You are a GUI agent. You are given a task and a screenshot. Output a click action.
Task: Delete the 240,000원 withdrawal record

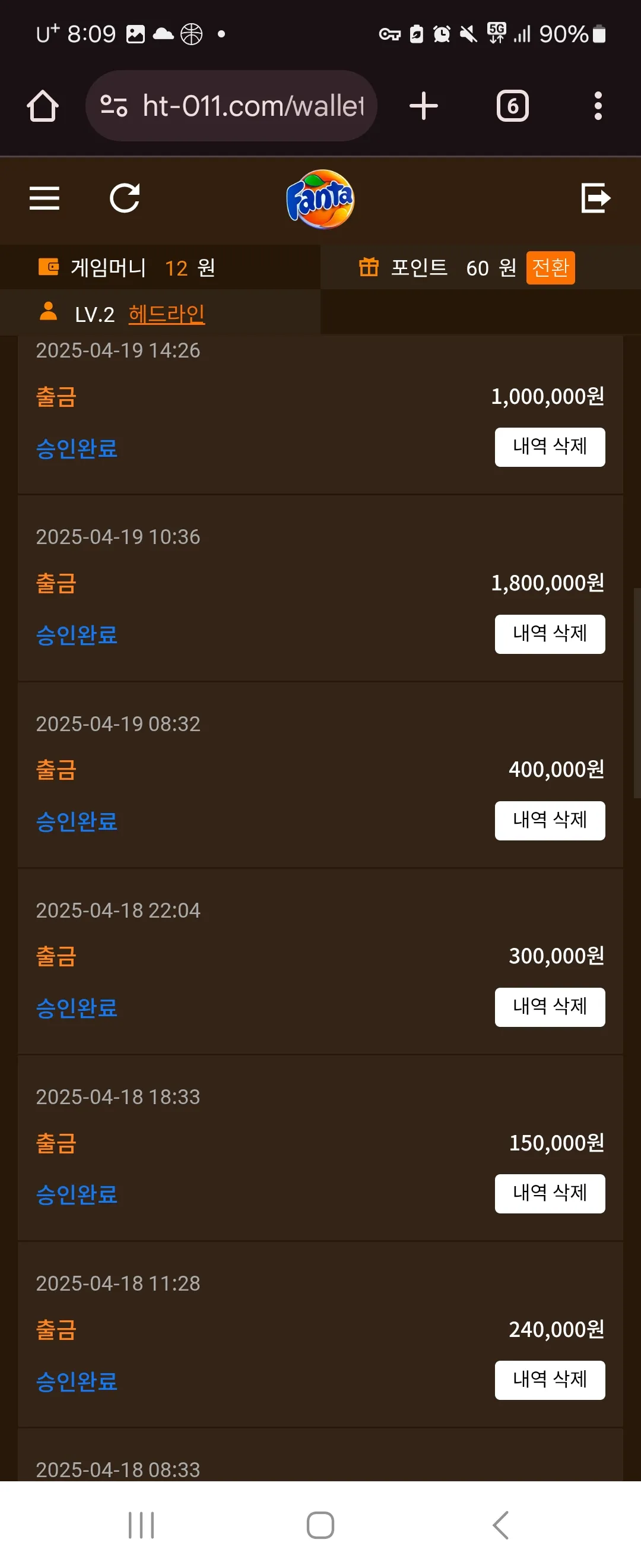click(x=550, y=1380)
